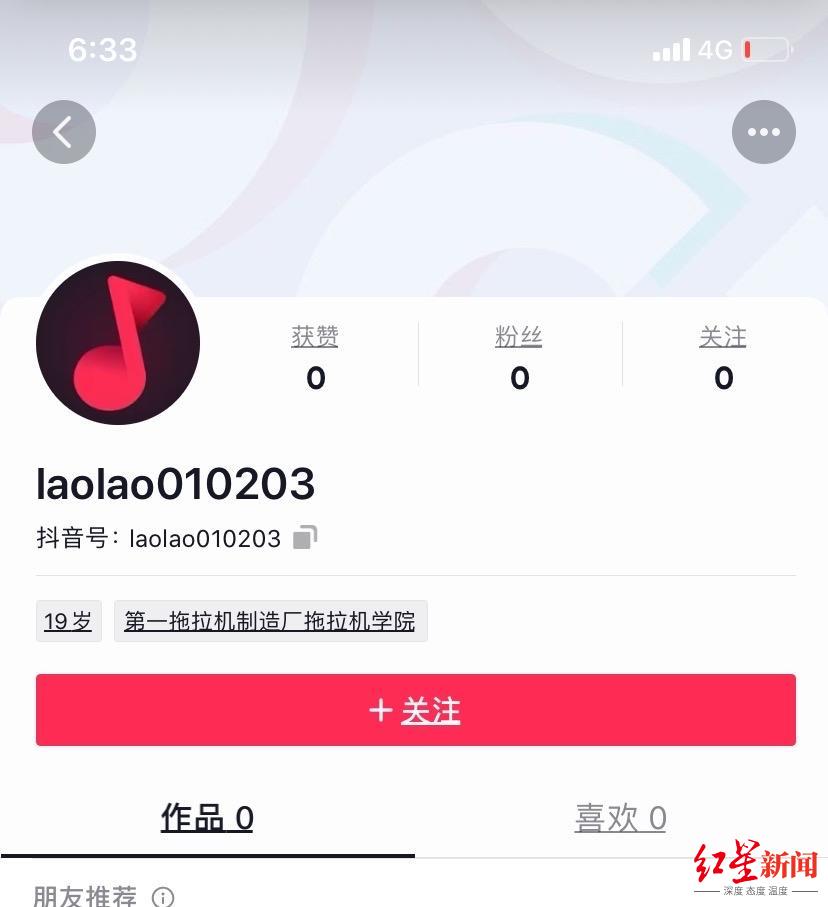Viewport: 828px width, 907px height.
Task: Copy the 抖音号 laolao010203
Action: point(305,537)
